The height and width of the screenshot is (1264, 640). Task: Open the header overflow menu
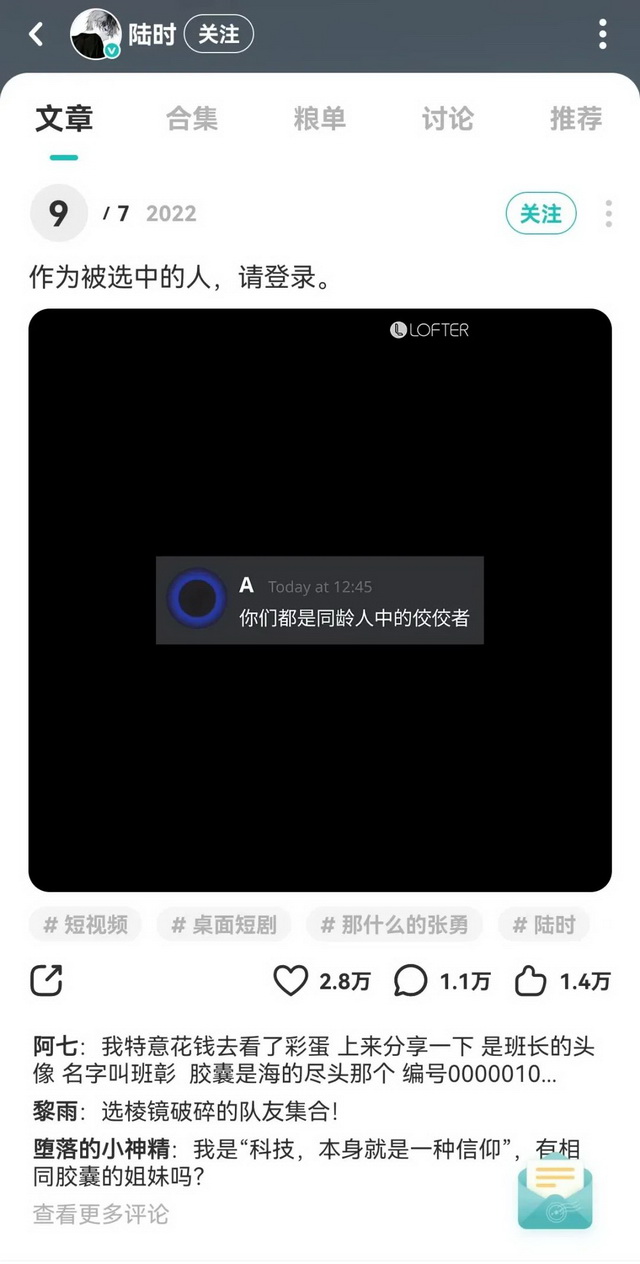[602, 34]
